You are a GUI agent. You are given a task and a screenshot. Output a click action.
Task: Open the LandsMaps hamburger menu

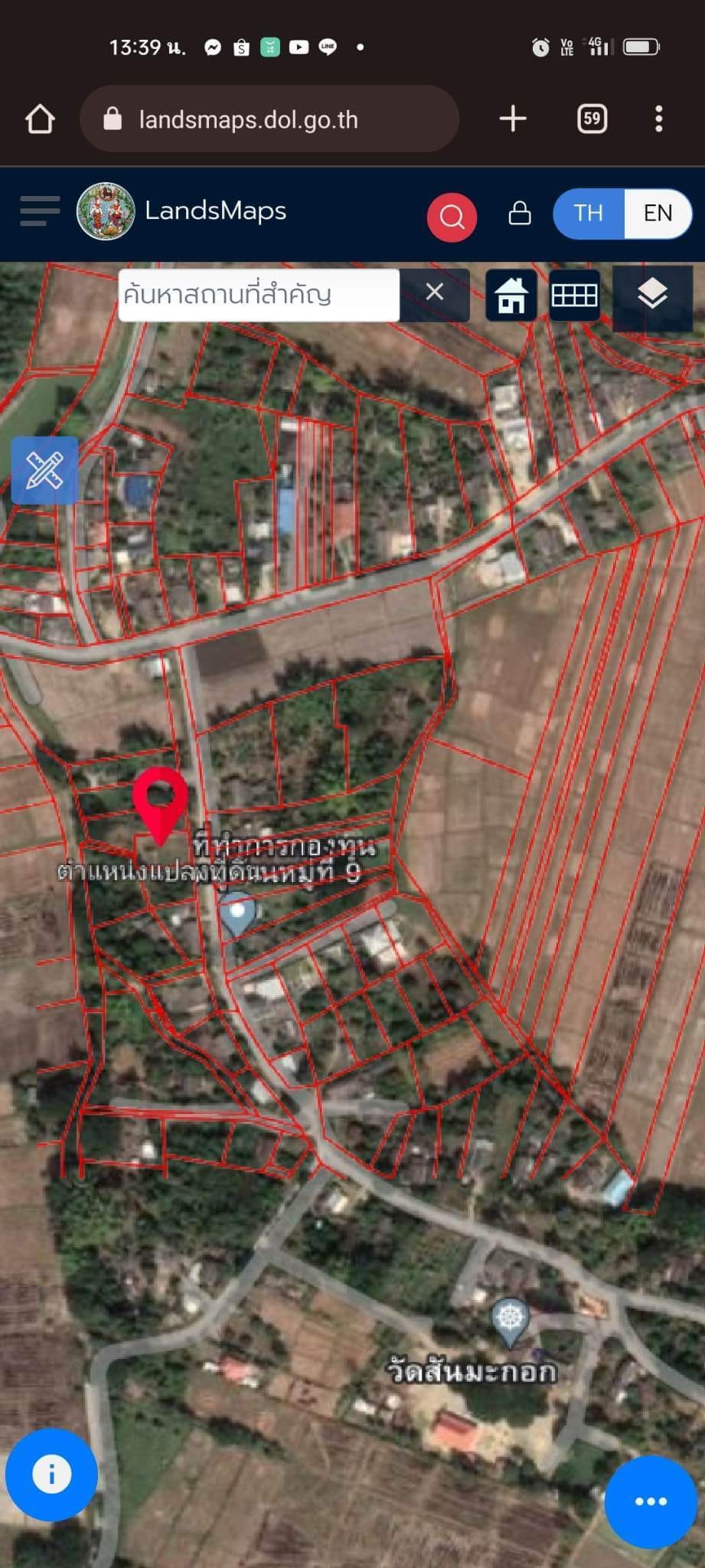click(x=40, y=211)
